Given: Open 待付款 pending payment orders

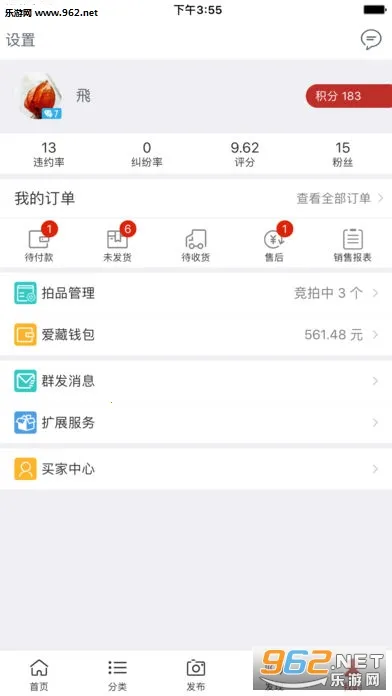Looking at the screenshot, I should [x=39, y=244].
